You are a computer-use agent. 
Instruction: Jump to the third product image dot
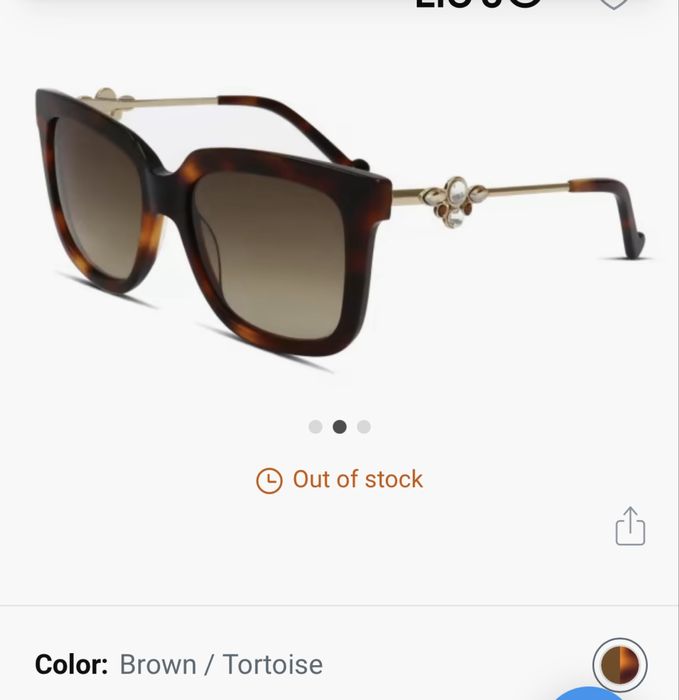[x=364, y=427]
